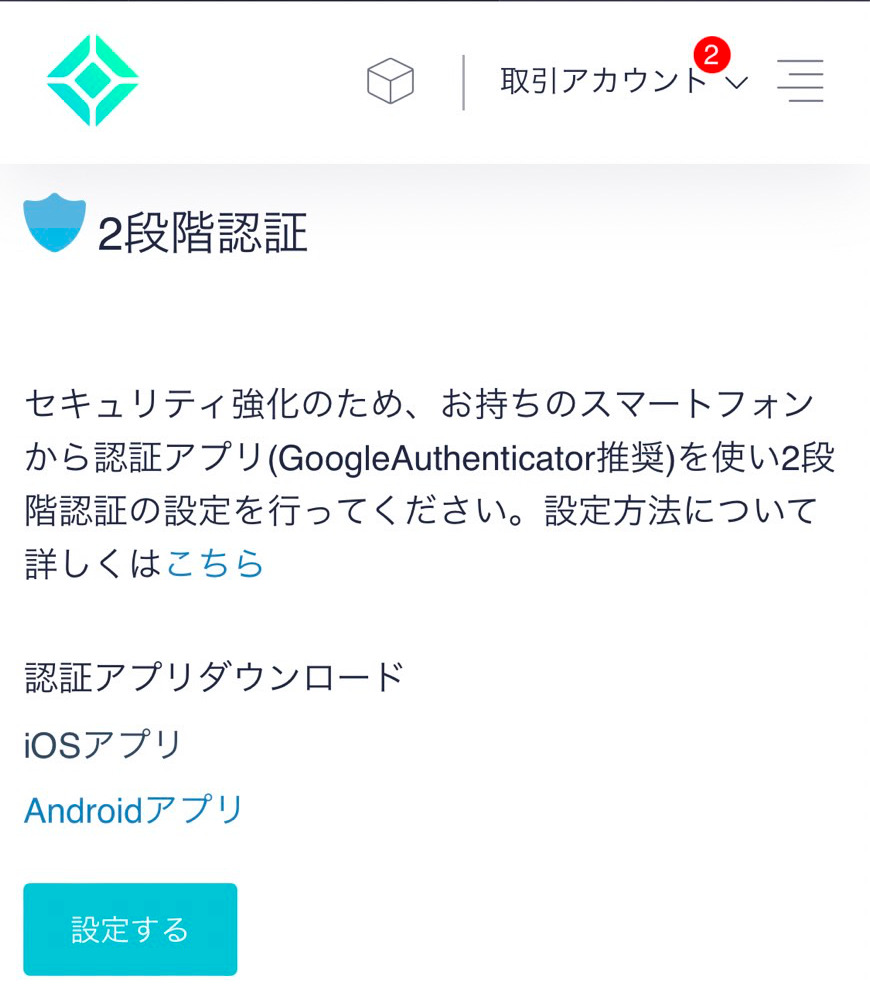
Task: Open the こちら setup guide link
Action: coord(215,564)
